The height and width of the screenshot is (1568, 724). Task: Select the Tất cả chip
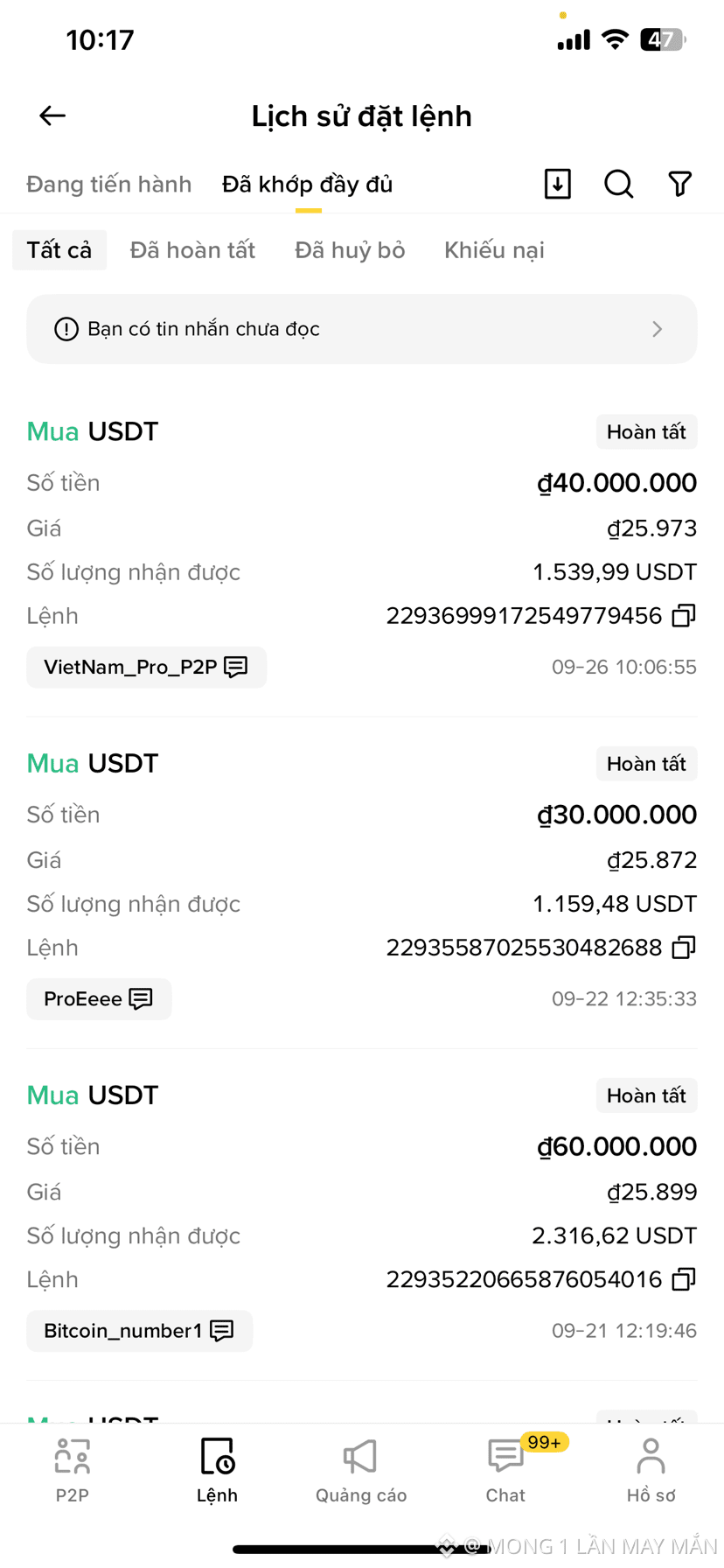click(59, 250)
